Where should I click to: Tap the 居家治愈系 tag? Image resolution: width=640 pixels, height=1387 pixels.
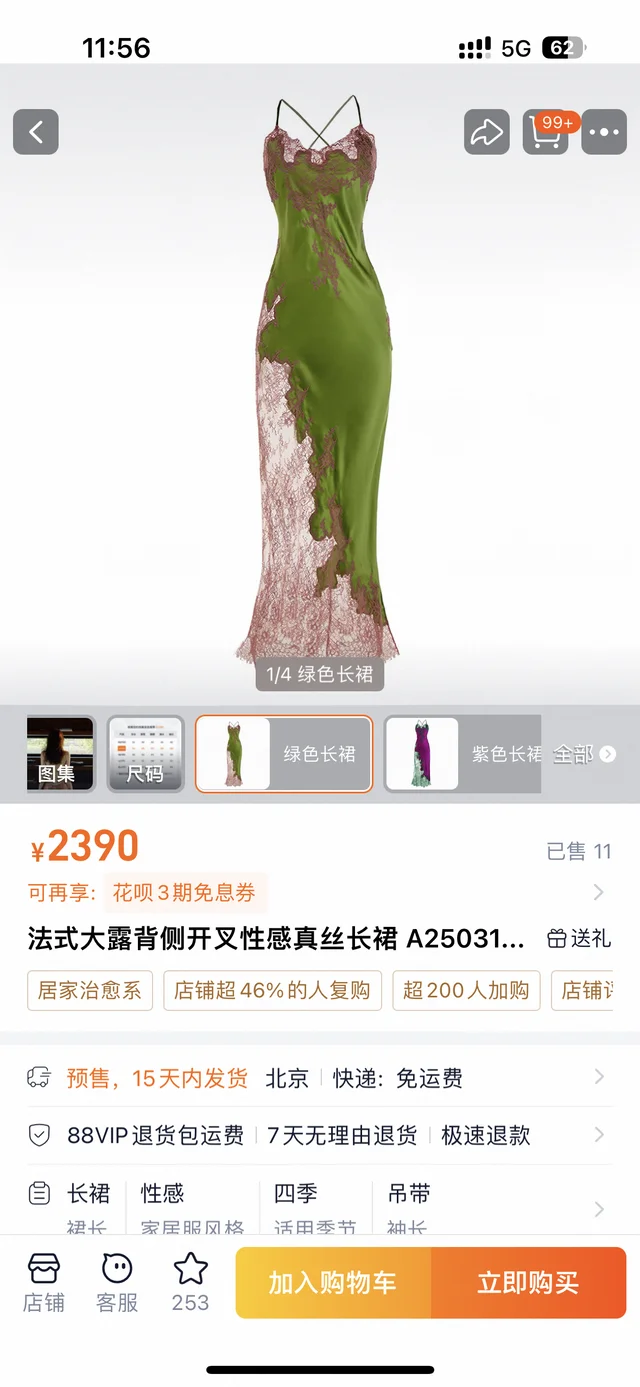[x=89, y=990]
